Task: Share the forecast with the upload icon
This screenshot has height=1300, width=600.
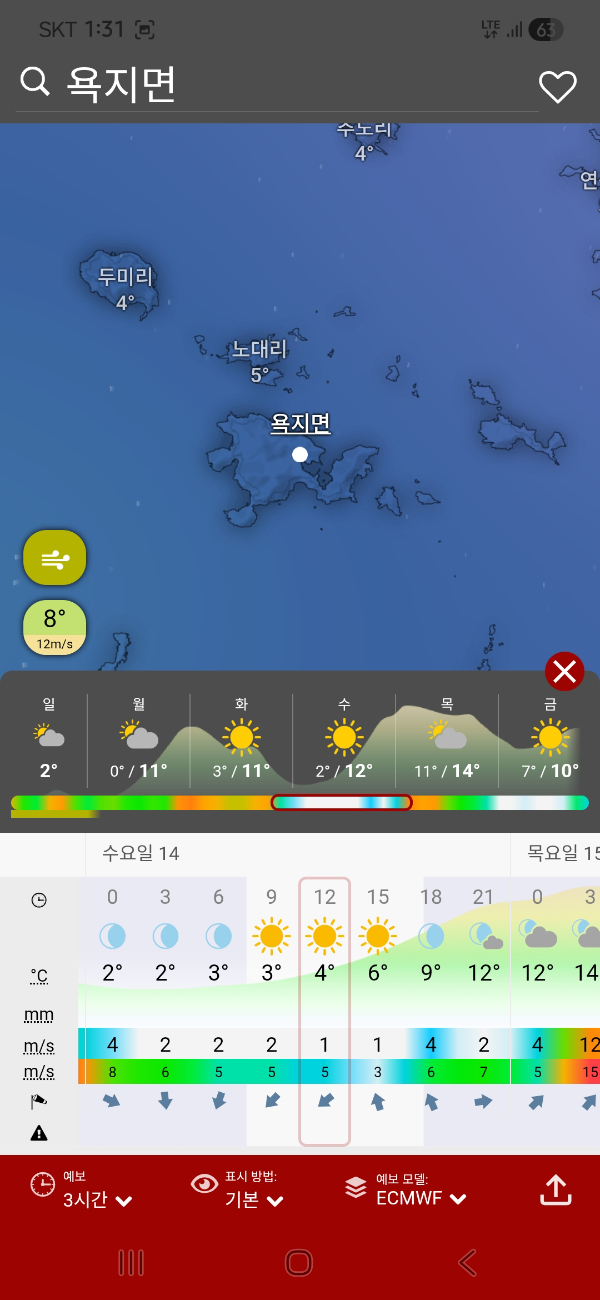Action: 555,1189
